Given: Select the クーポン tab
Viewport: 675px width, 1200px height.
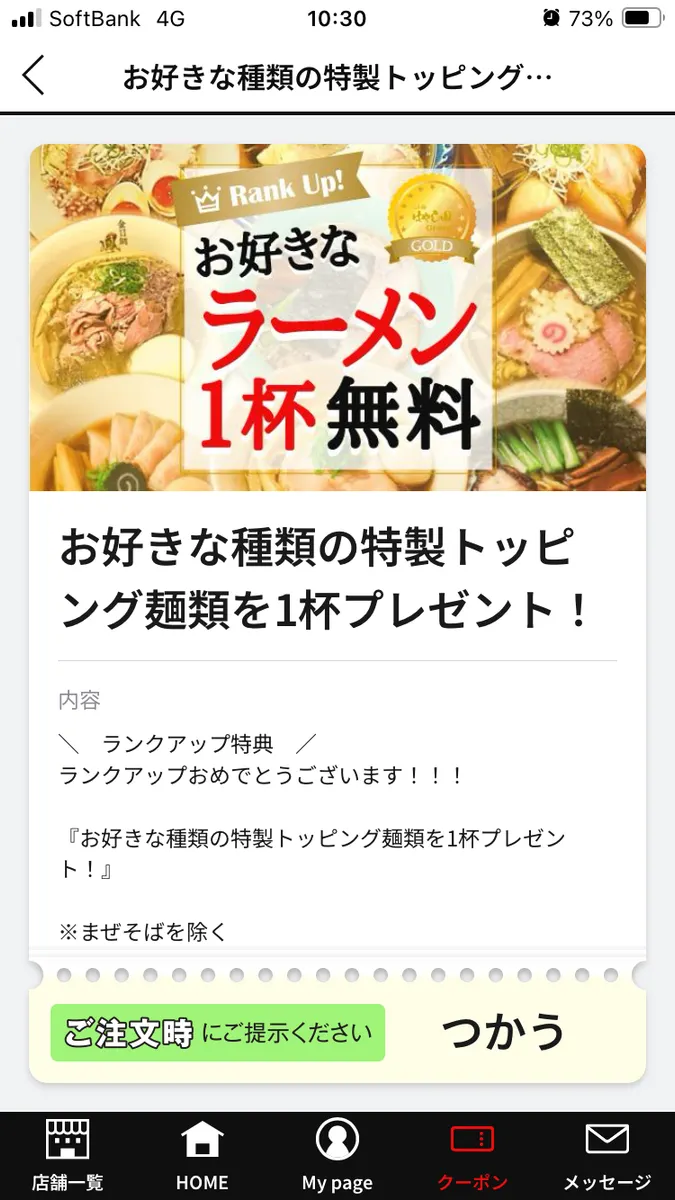Looking at the screenshot, I should 472,1154.
